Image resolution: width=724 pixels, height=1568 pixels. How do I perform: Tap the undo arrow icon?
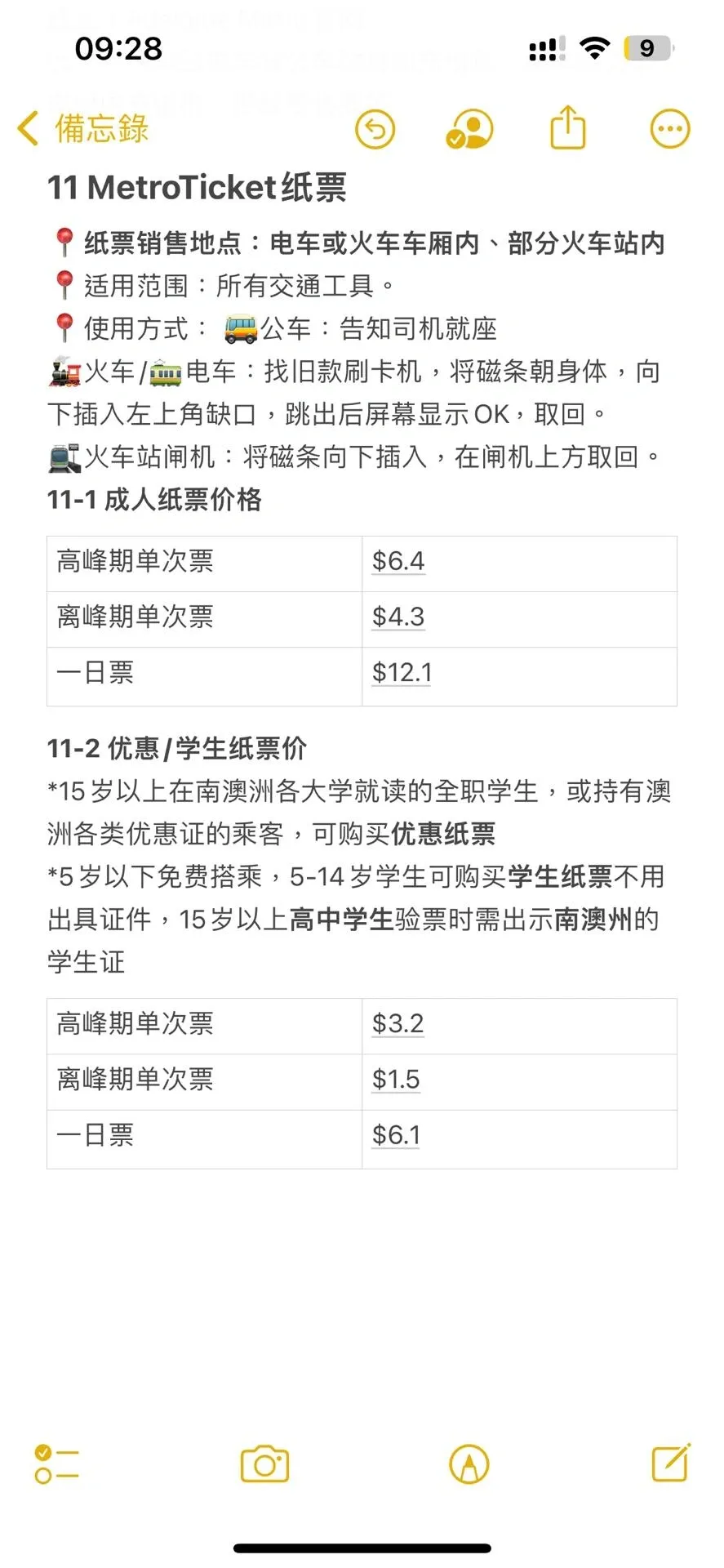(x=375, y=129)
